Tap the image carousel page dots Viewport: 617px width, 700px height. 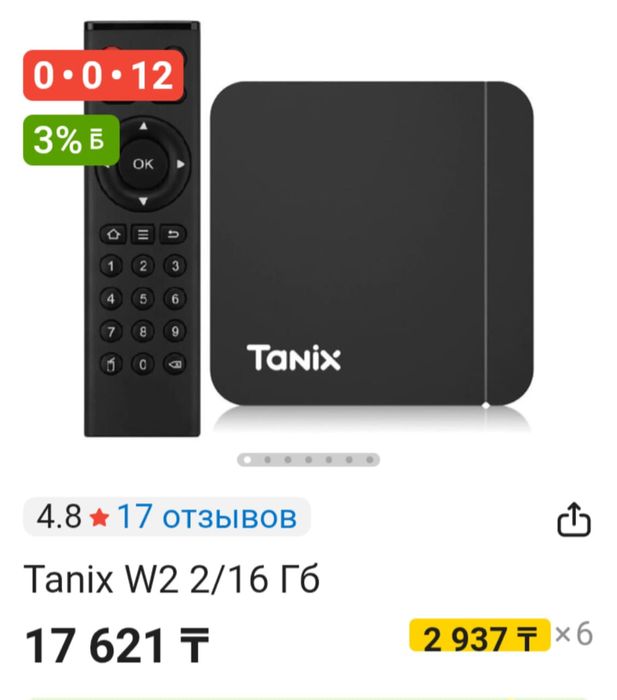(x=308, y=460)
